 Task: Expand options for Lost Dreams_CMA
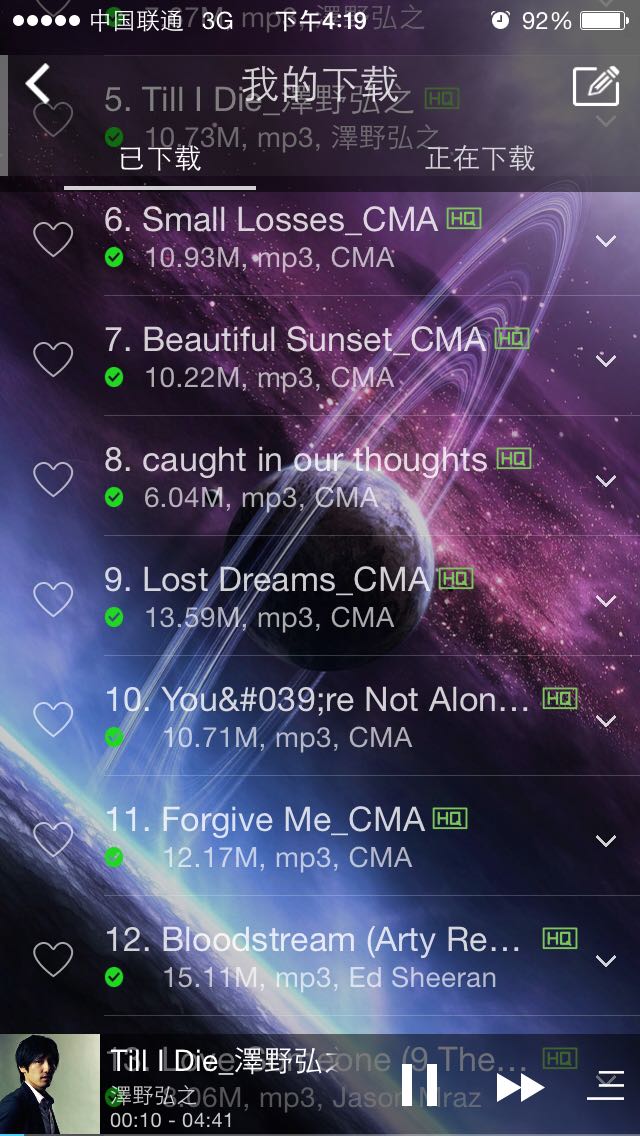pos(605,600)
